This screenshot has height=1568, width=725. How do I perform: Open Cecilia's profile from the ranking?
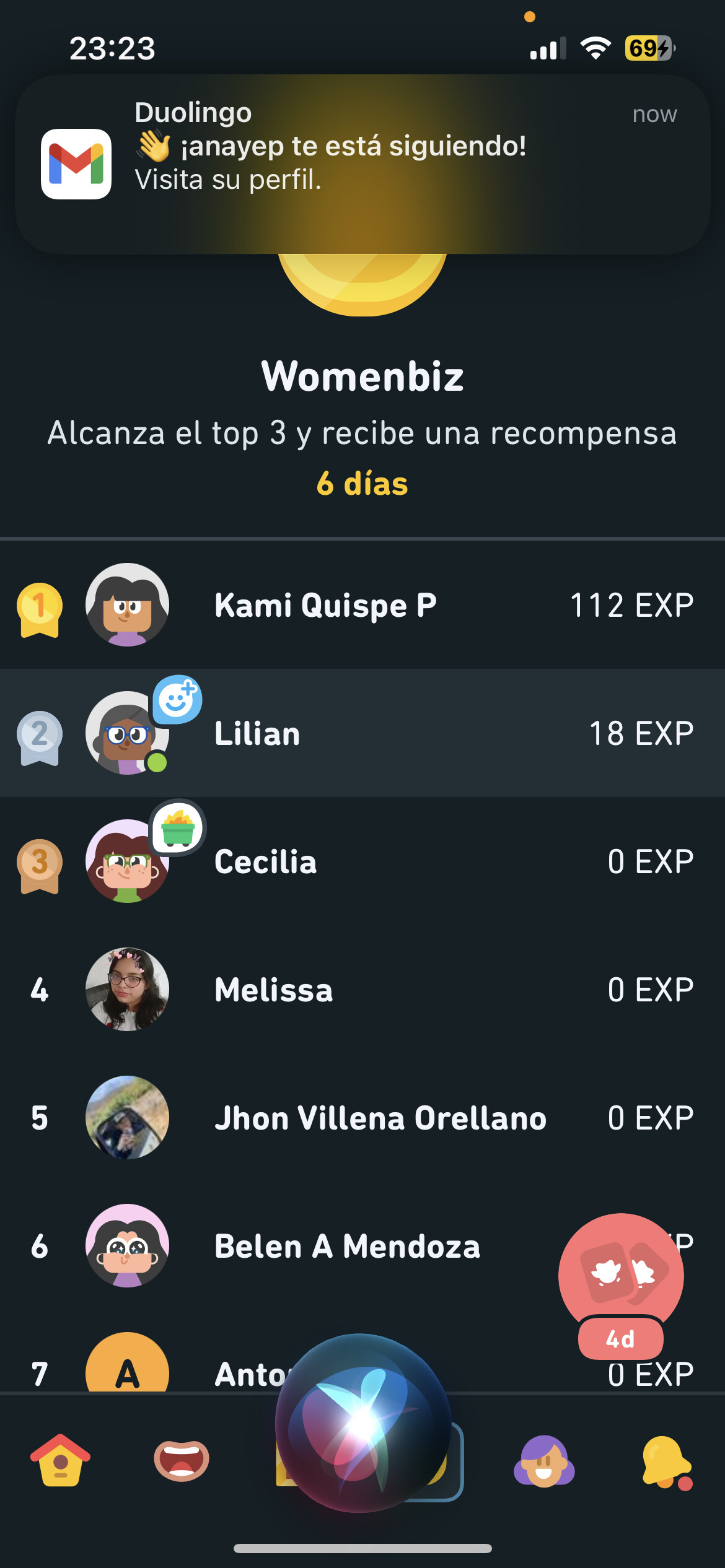[x=265, y=861]
